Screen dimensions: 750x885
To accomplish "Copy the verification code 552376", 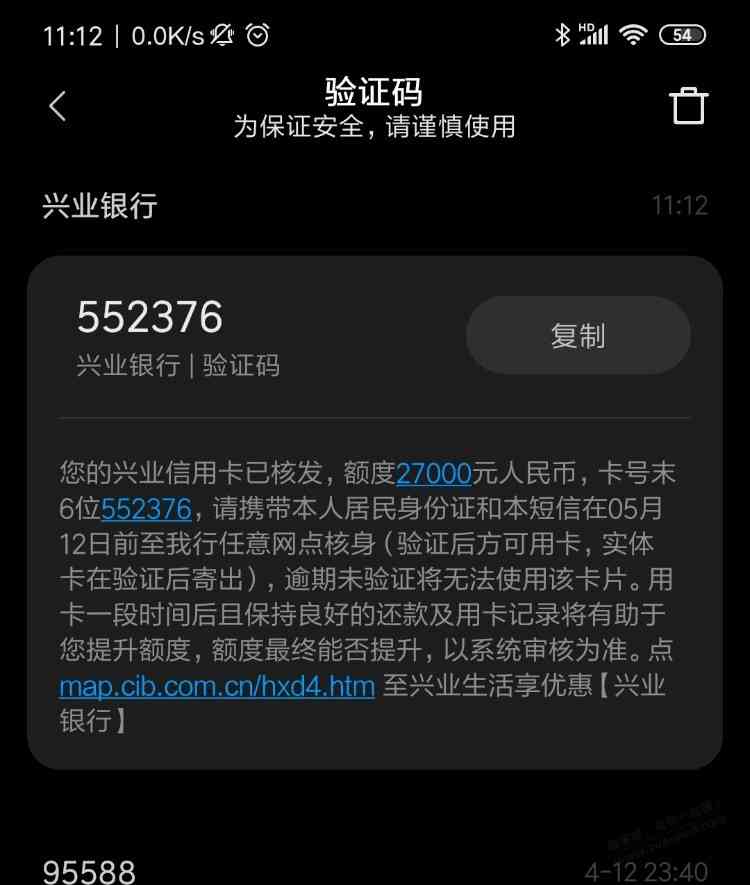I will tap(578, 336).
